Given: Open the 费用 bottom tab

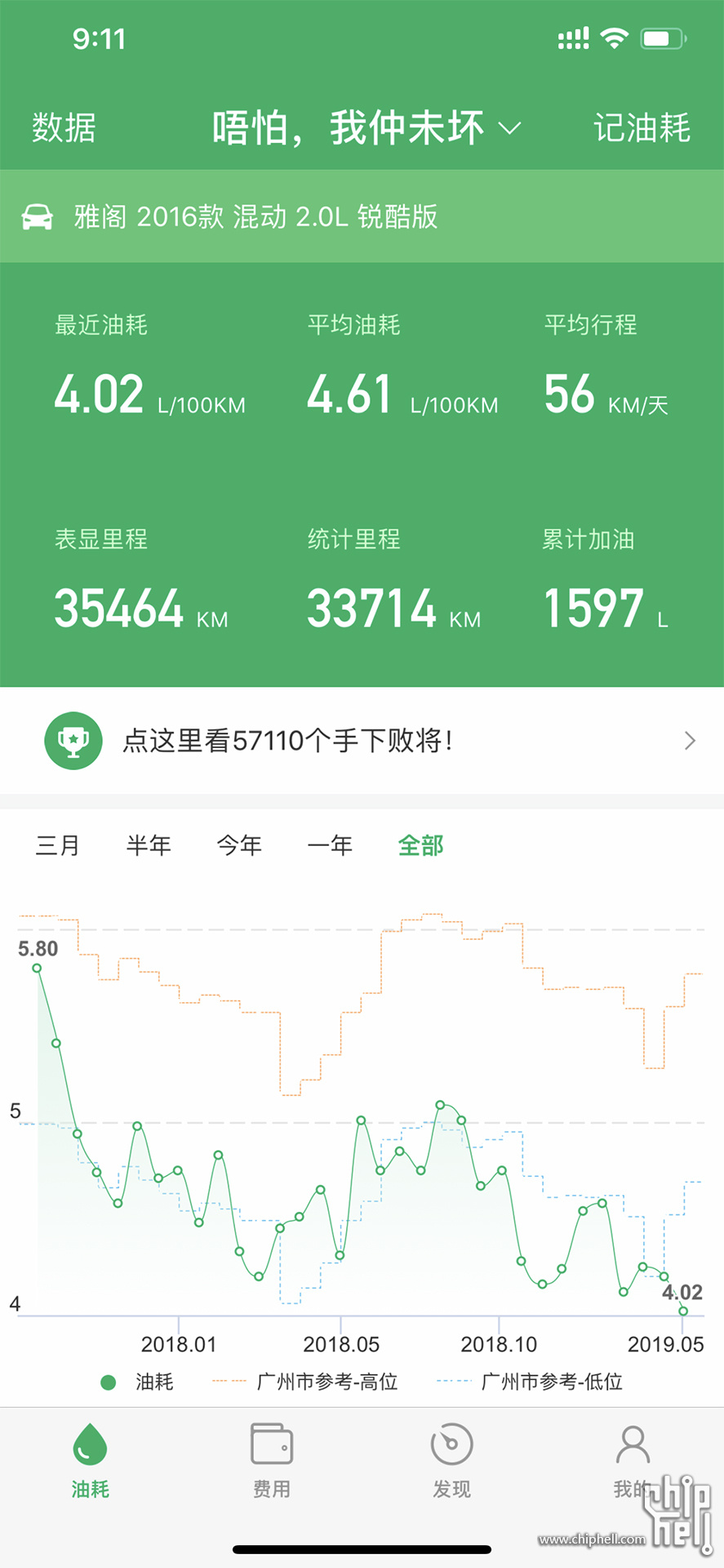Looking at the screenshot, I should click(271, 1461).
